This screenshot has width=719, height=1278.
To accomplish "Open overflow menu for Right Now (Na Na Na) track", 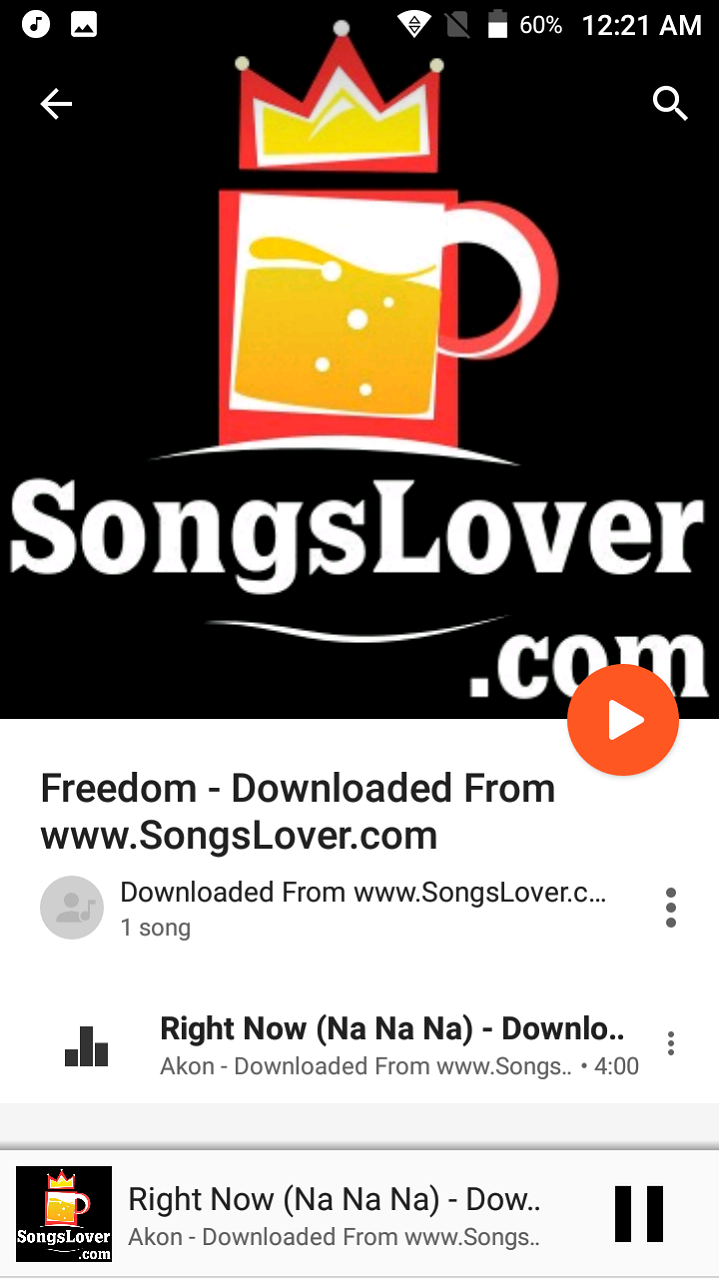I will pos(671,1044).
